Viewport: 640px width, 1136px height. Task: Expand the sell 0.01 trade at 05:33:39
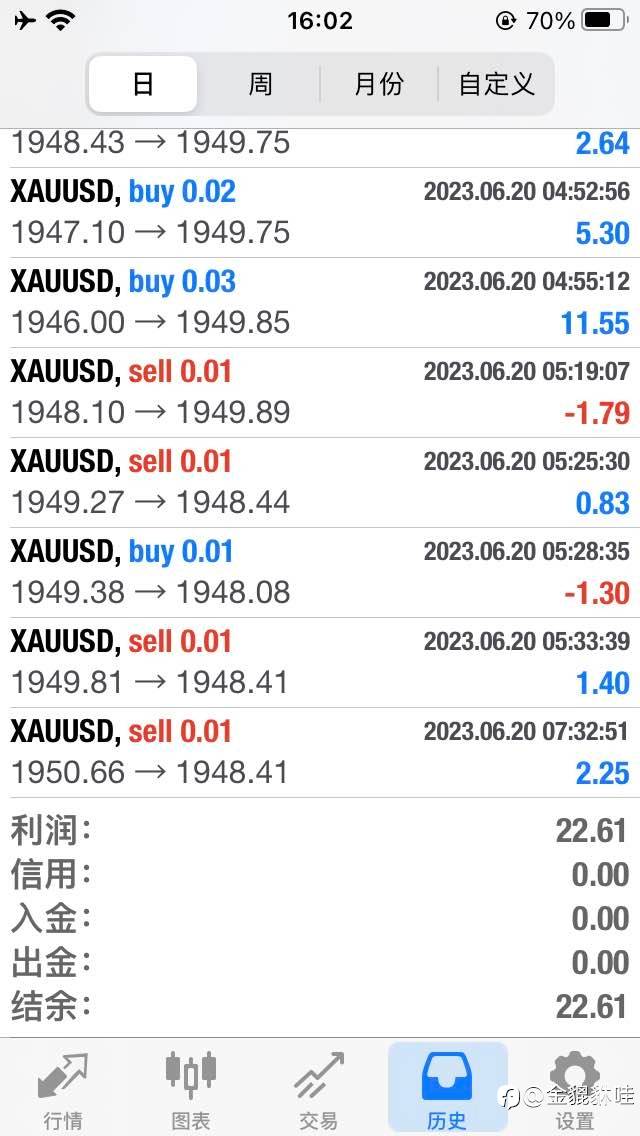(320, 662)
